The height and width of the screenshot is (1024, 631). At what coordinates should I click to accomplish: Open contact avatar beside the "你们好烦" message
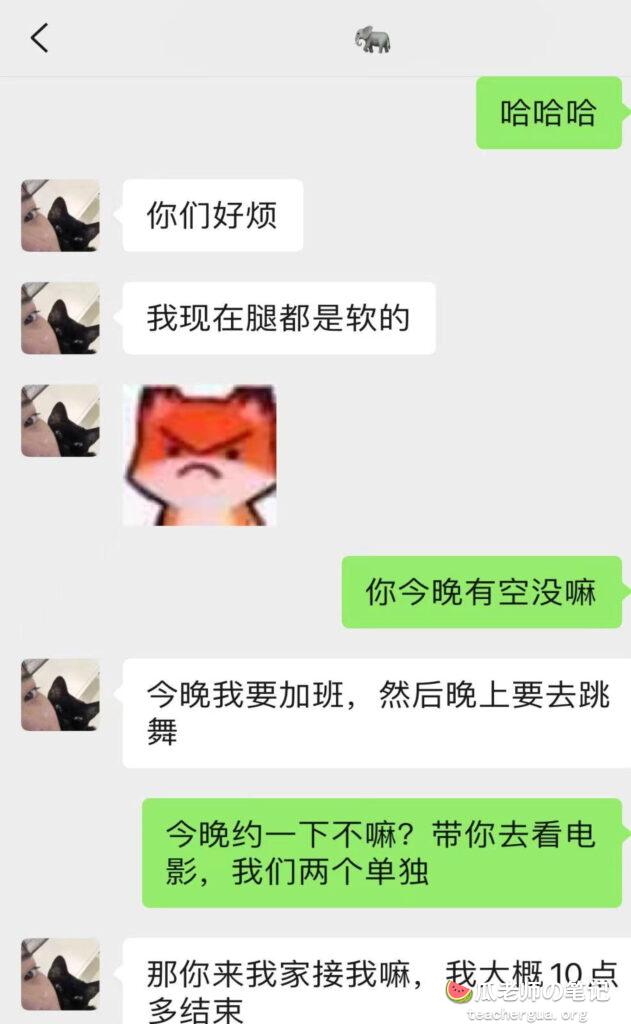pos(61,215)
